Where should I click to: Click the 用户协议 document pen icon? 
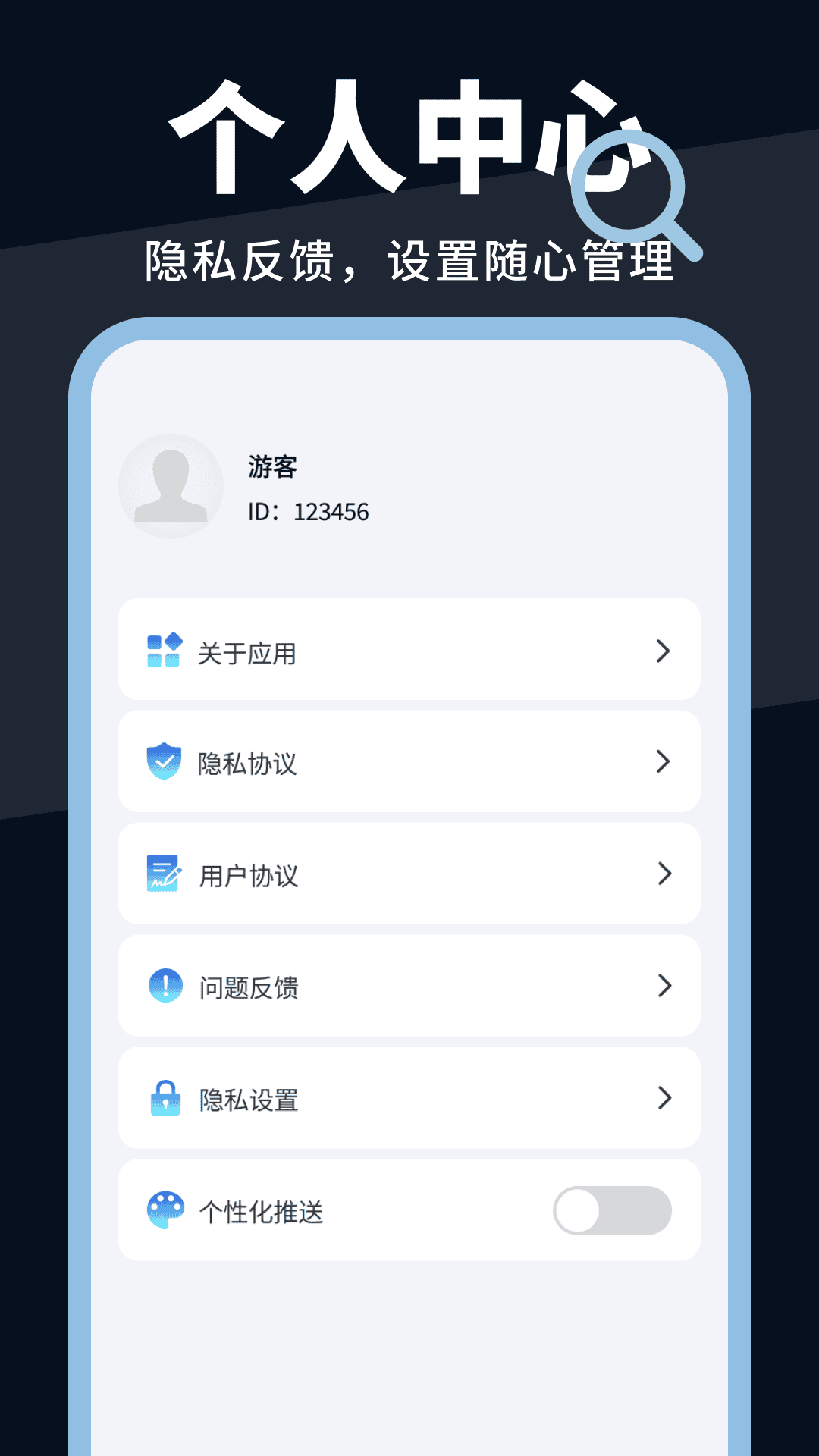tap(163, 874)
